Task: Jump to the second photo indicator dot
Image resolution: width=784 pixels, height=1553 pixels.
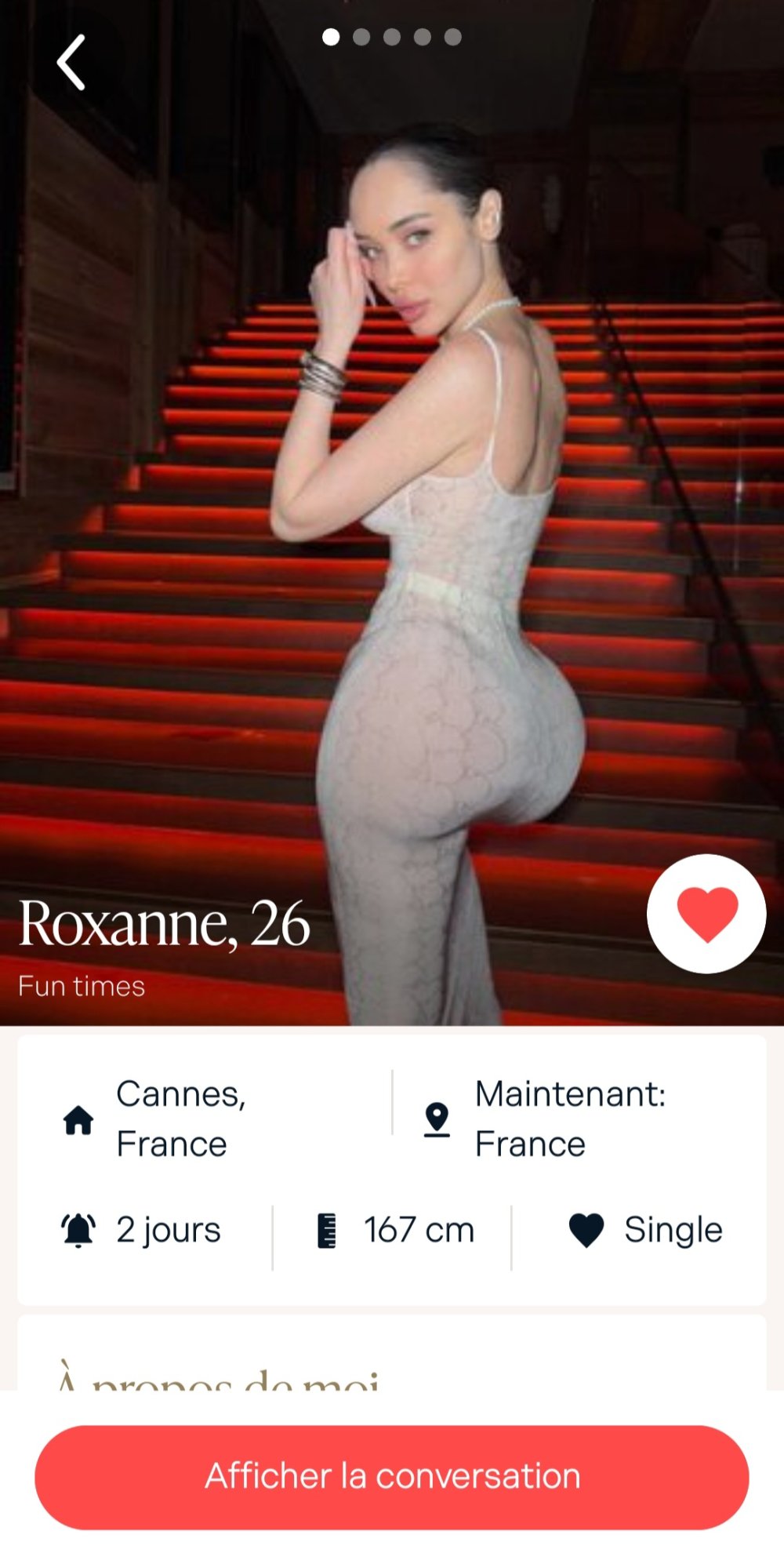Action: [x=361, y=37]
